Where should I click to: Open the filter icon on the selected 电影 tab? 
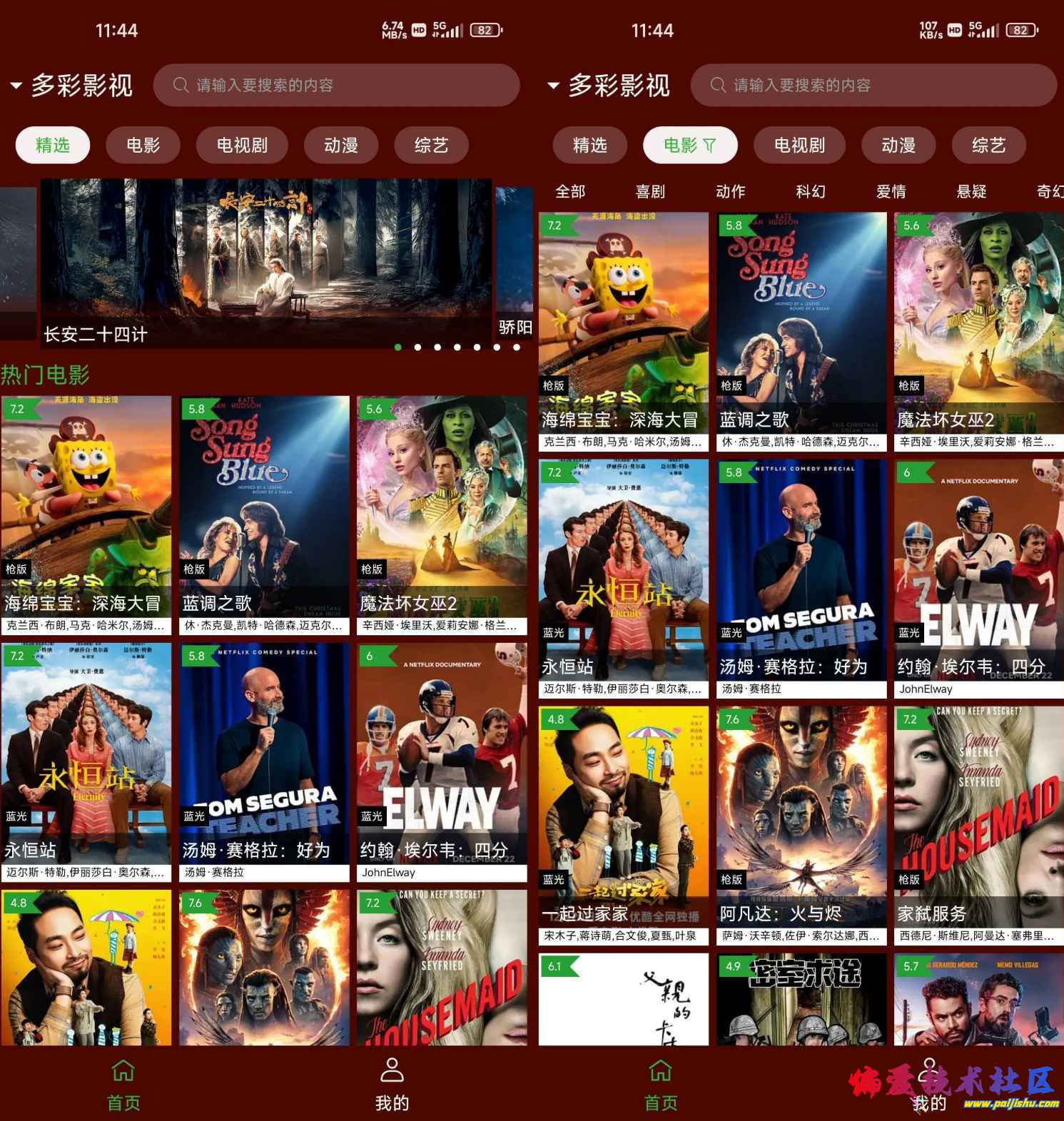pyautogui.click(x=710, y=146)
